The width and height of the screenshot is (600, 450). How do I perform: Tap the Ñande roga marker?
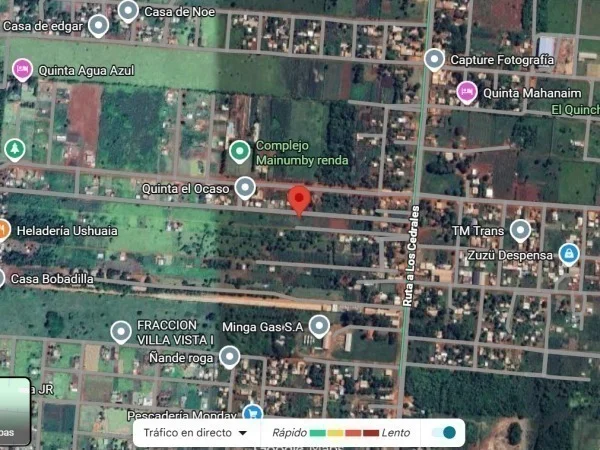point(229,356)
